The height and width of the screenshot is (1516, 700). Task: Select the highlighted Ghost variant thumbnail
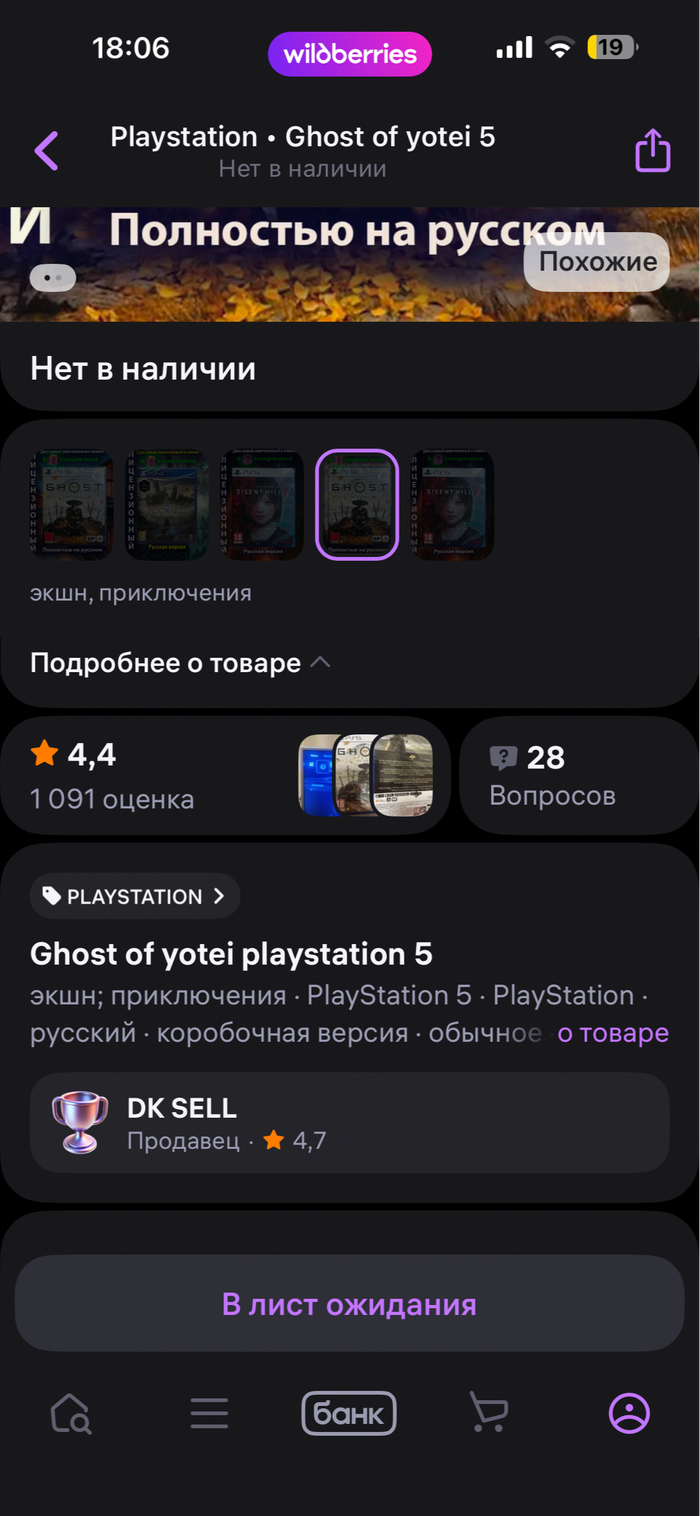click(357, 504)
